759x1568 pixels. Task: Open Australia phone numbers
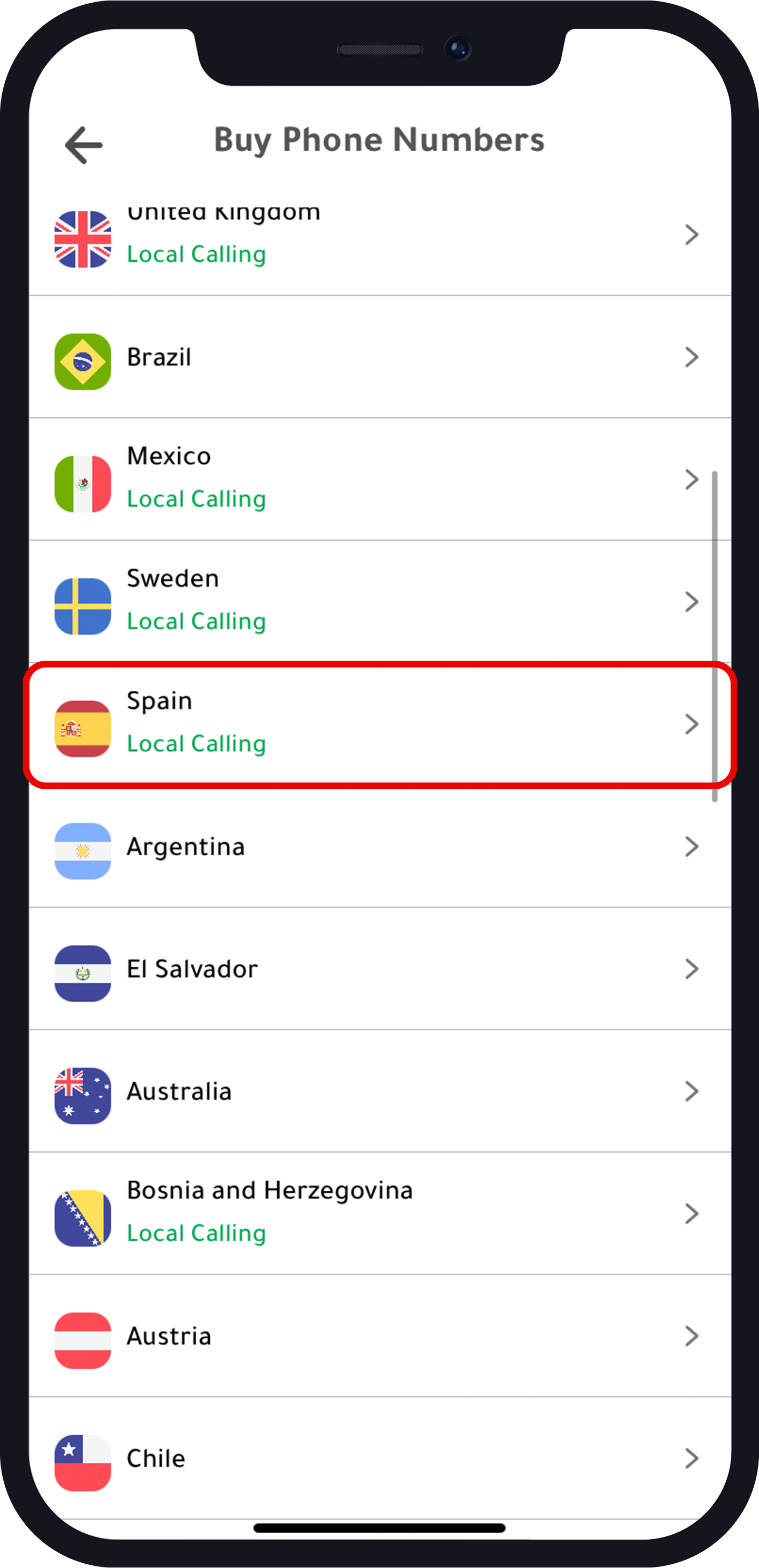378,1091
